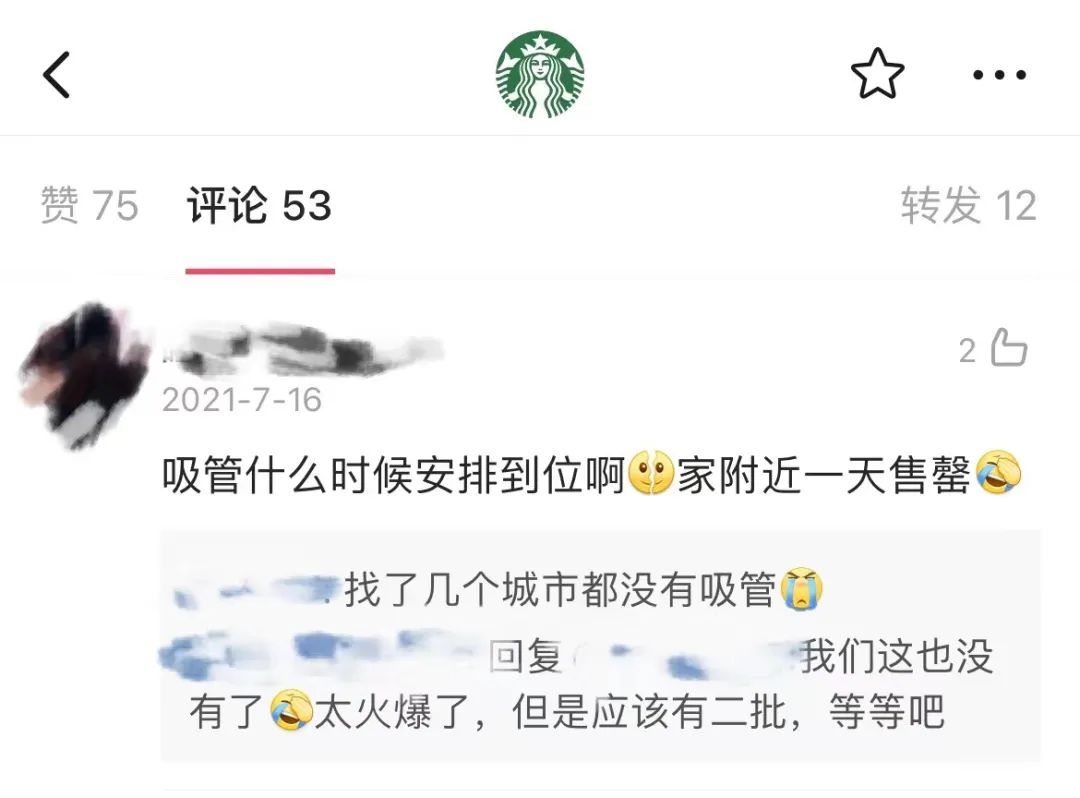
Task: Select the 评论 53 tab
Action: click(x=259, y=206)
